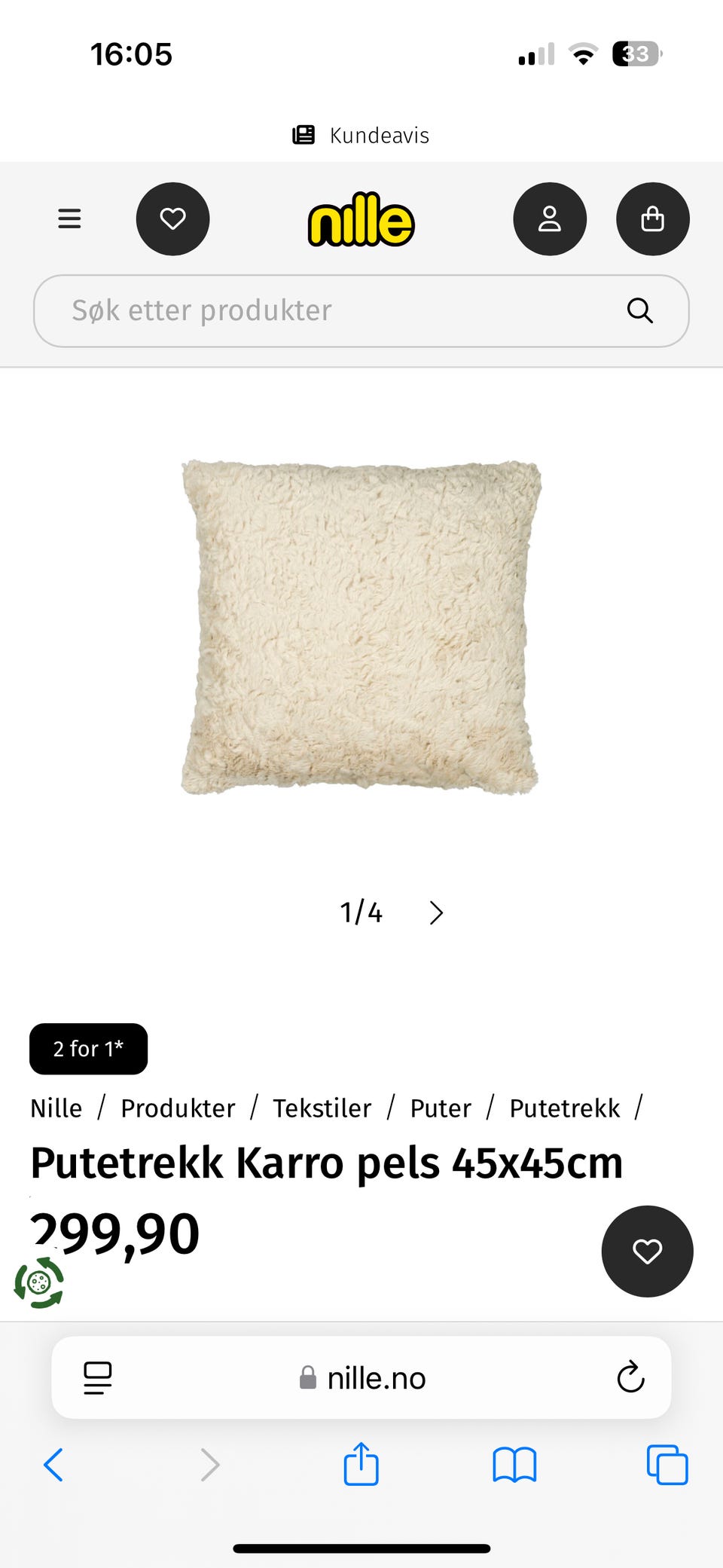
Task: Tap the "2 for 1*" promotion badge
Action: 87,1049
